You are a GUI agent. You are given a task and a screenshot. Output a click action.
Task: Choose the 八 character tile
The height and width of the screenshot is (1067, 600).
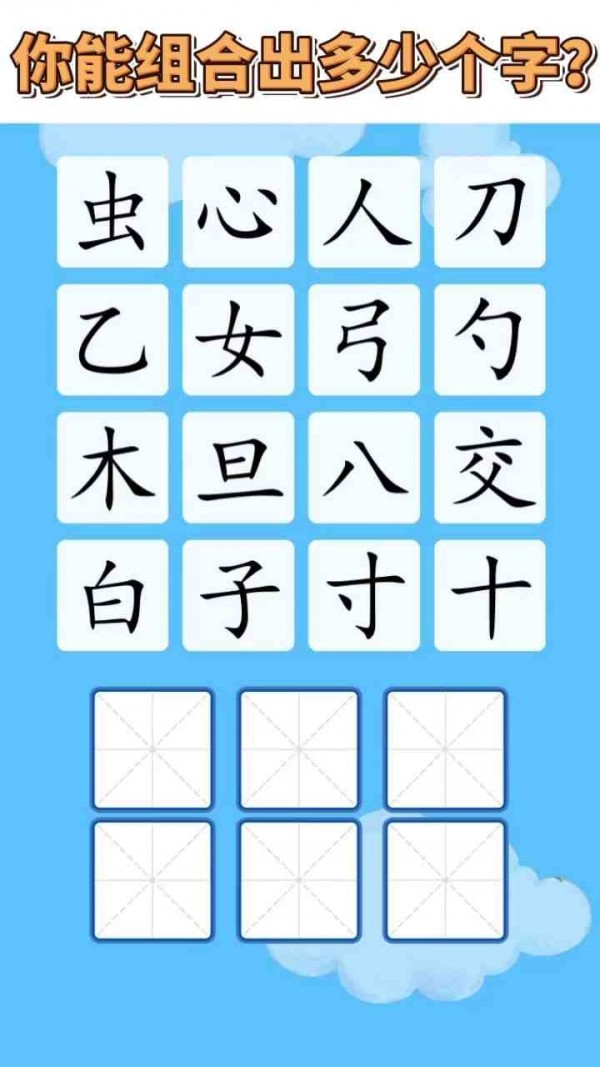click(x=364, y=468)
